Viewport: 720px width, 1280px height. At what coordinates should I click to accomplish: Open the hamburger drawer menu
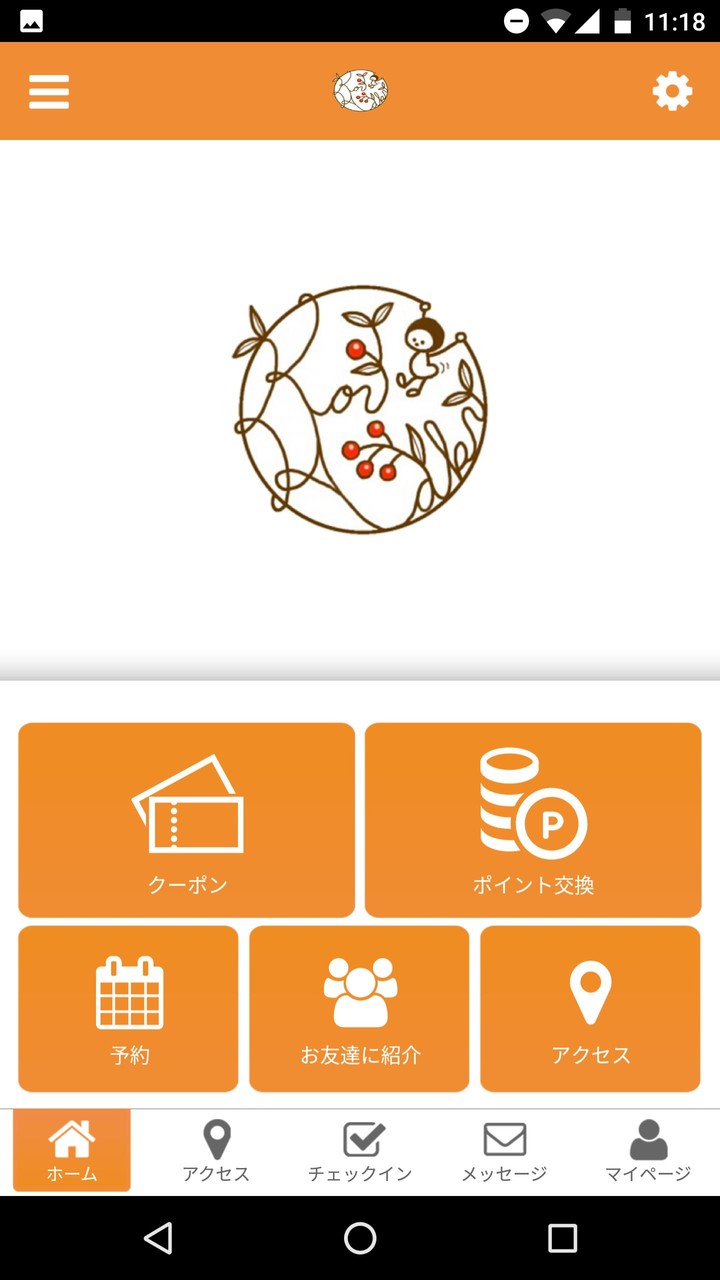(x=48, y=91)
